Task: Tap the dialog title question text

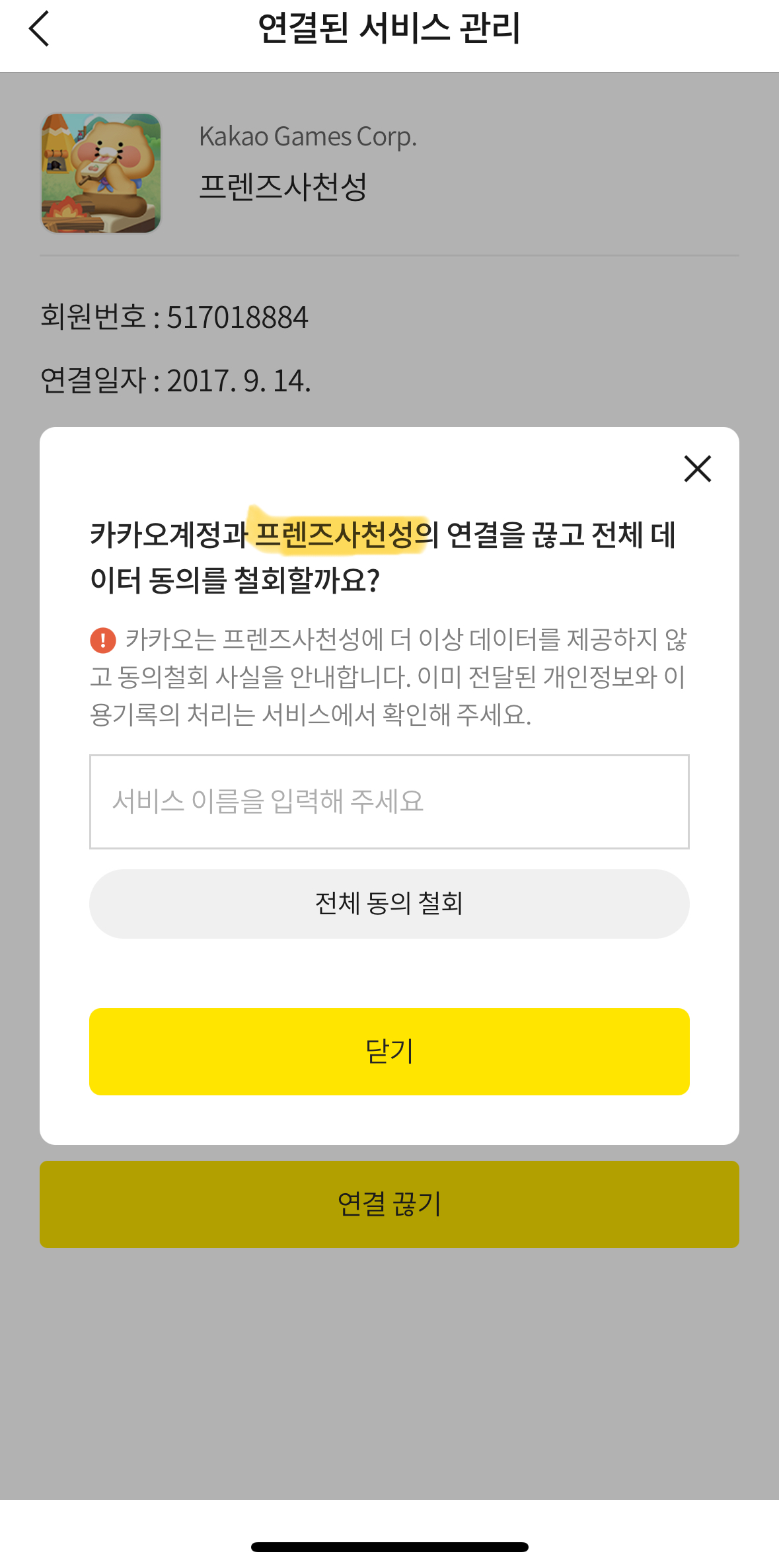Action: (389, 555)
